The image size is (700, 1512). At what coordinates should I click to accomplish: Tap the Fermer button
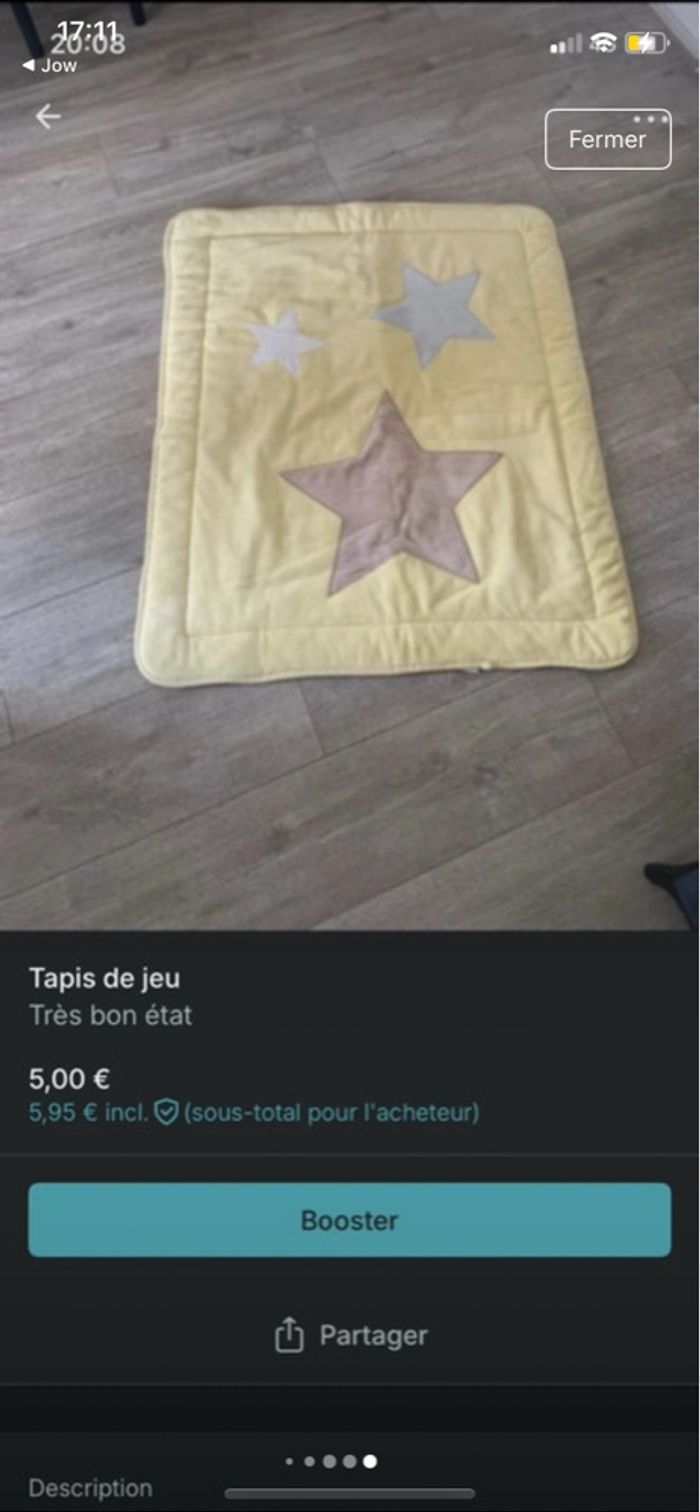[607, 139]
